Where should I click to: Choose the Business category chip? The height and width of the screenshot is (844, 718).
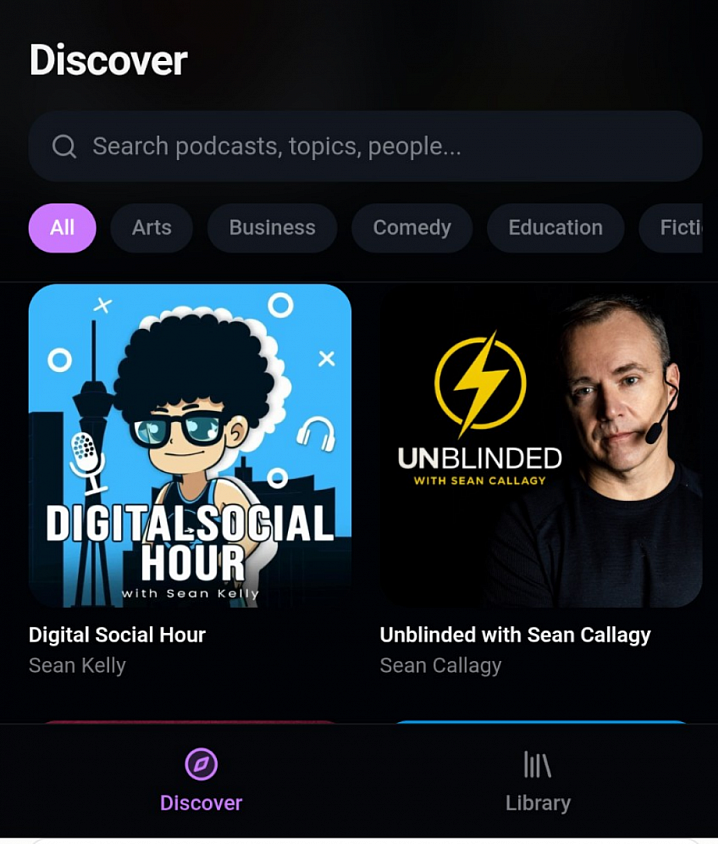click(x=272, y=228)
